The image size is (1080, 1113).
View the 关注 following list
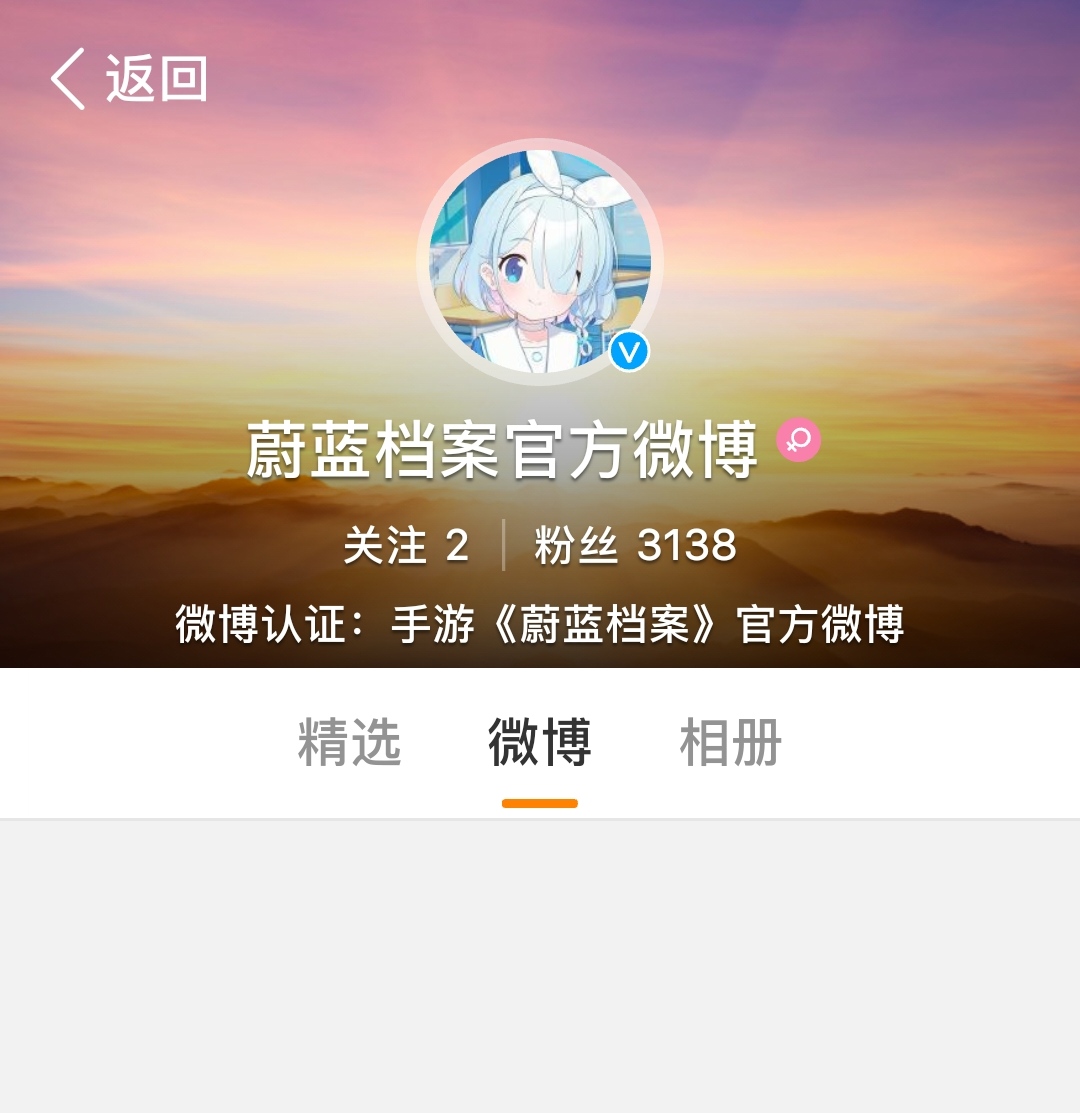click(406, 545)
